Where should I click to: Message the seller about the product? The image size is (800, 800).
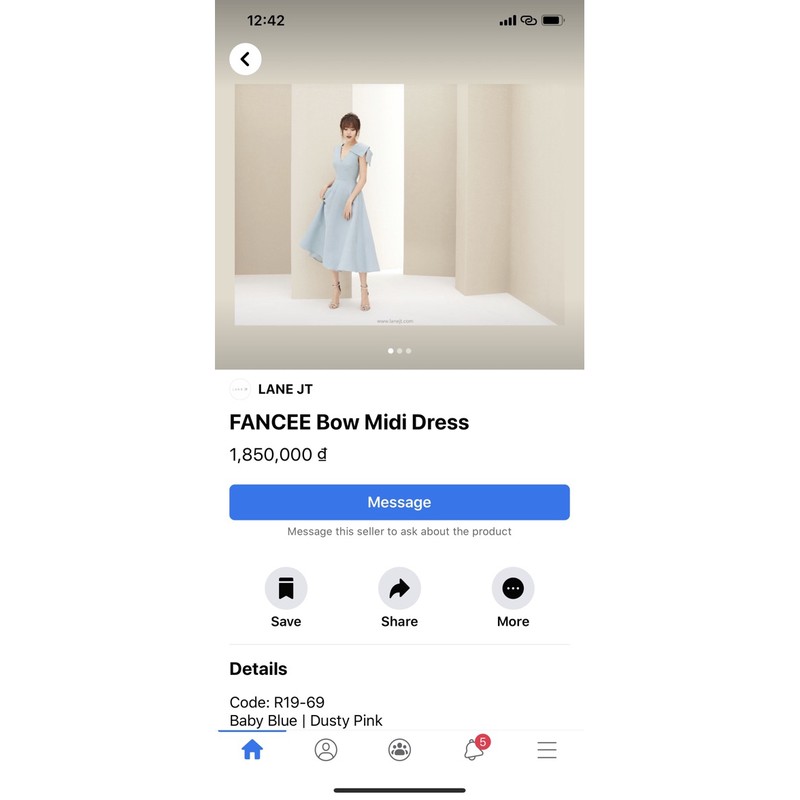coord(399,502)
